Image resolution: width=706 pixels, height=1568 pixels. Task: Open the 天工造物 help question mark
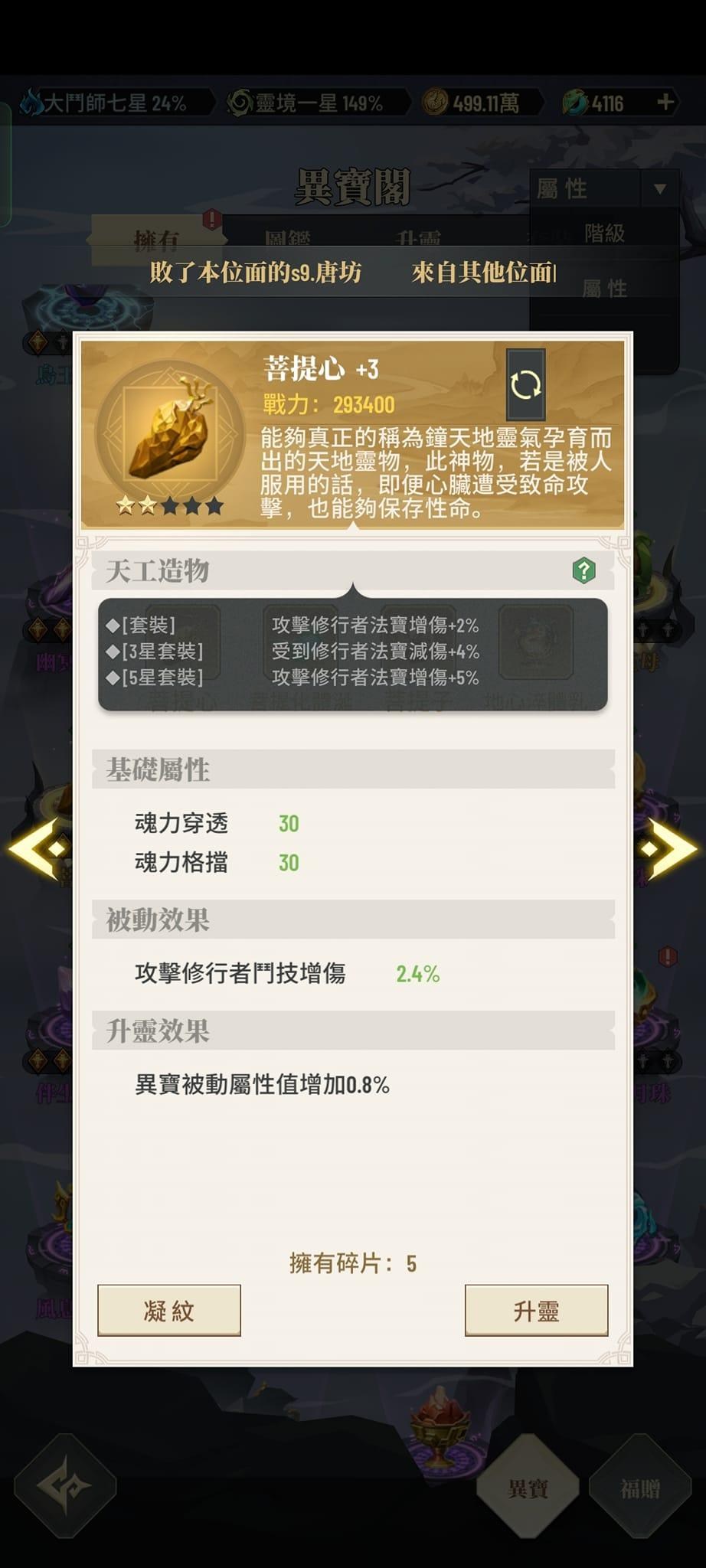[583, 570]
